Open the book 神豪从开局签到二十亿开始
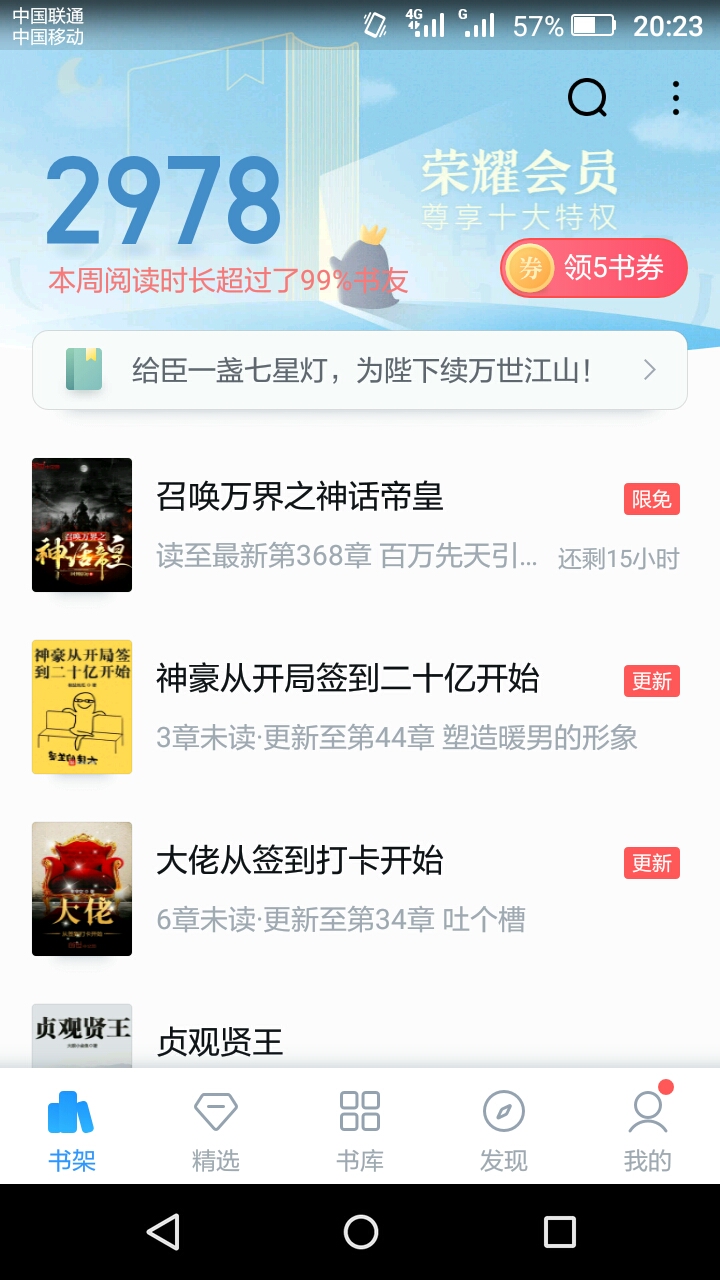Viewport: 720px width, 1280px height. 347,679
